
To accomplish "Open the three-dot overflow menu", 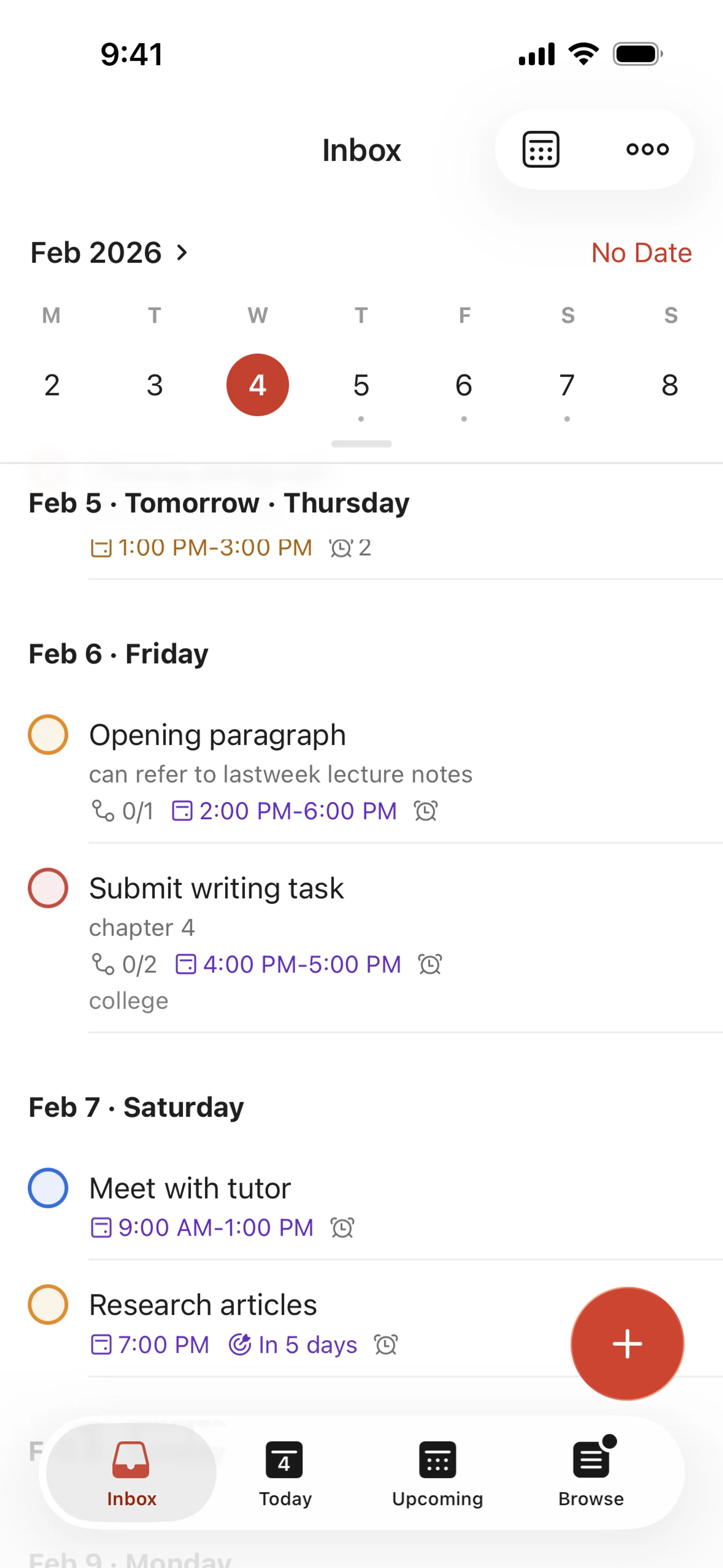I will pyautogui.click(x=647, y=148).
